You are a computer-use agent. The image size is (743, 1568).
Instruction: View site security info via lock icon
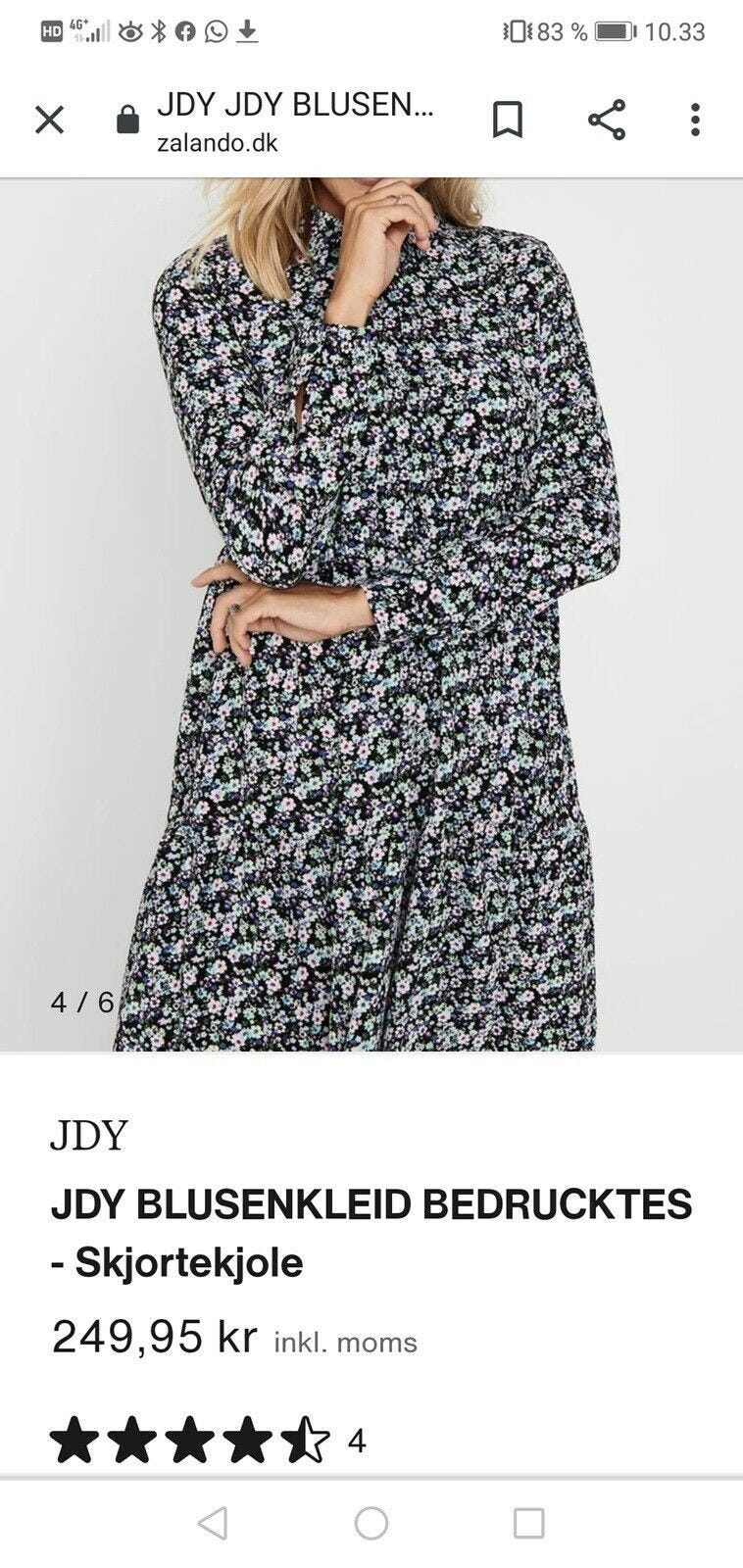click(127, 121)
